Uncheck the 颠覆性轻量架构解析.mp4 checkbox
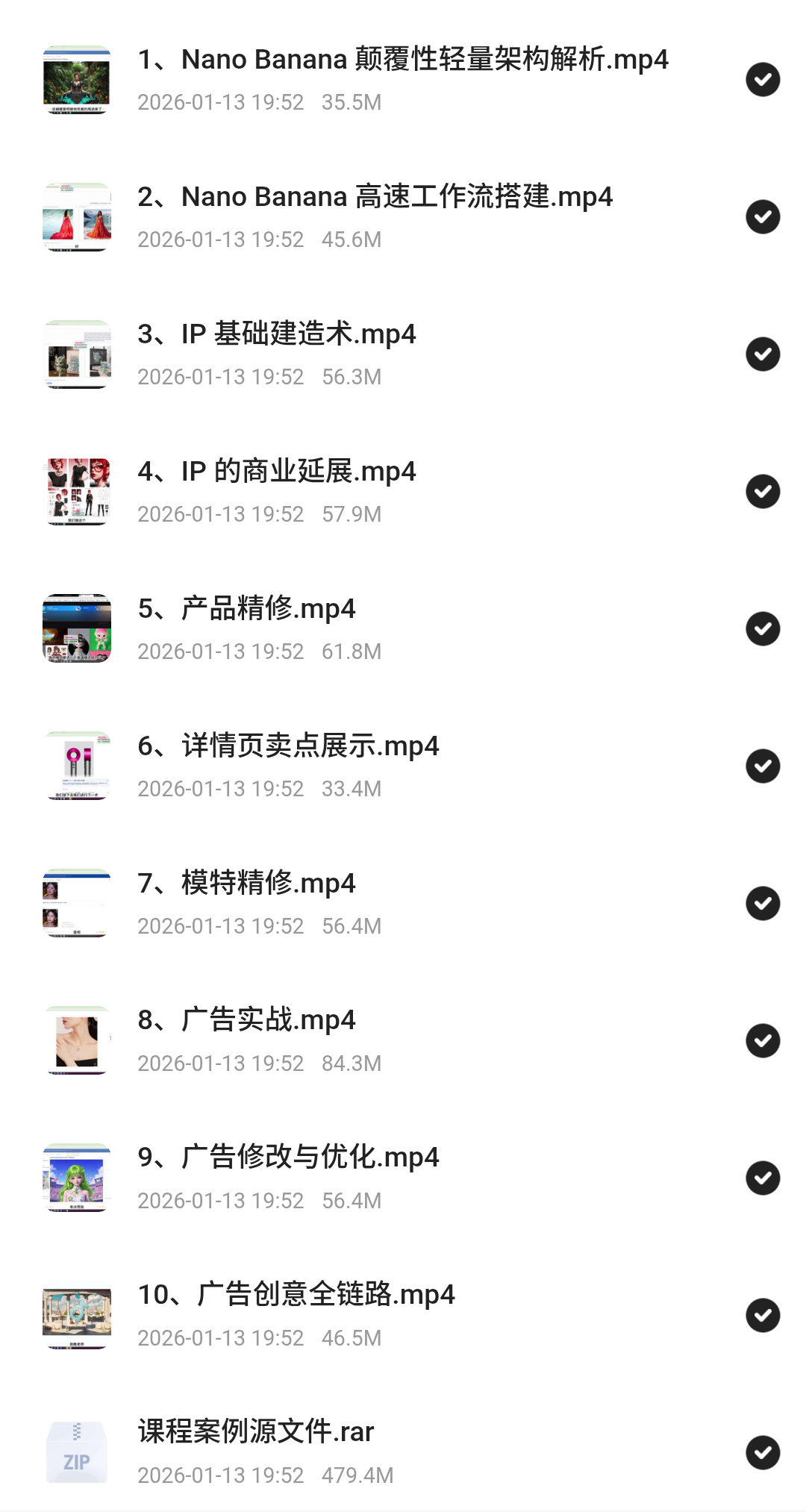This screenshot has width=806, height=1512. pos(763,80)
